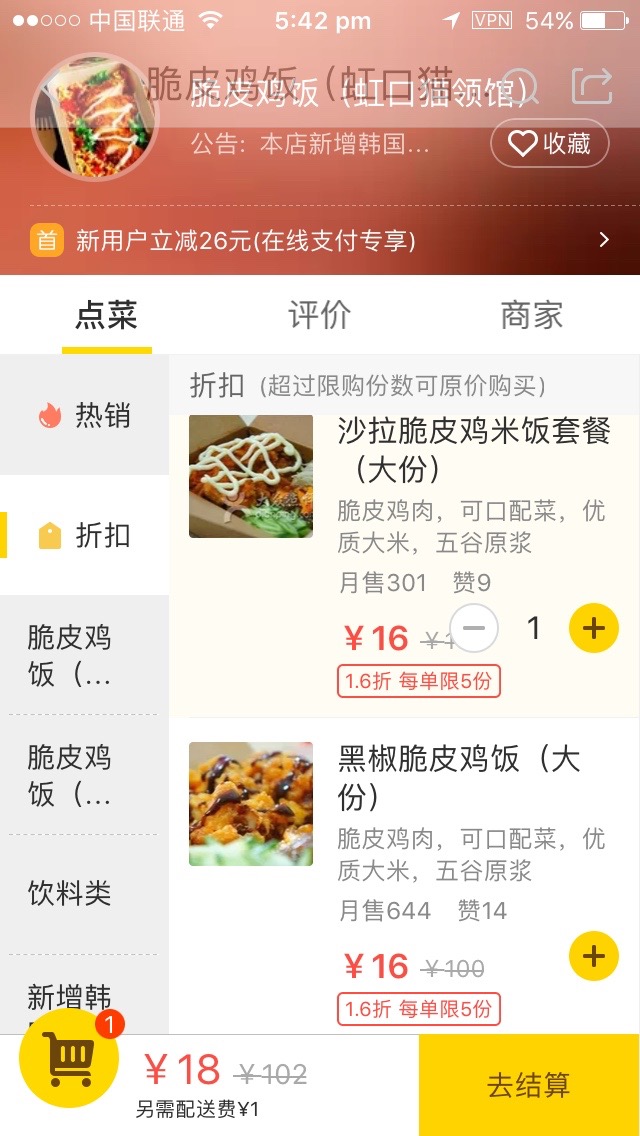Open the 饮料类 category

coord(70,893)
